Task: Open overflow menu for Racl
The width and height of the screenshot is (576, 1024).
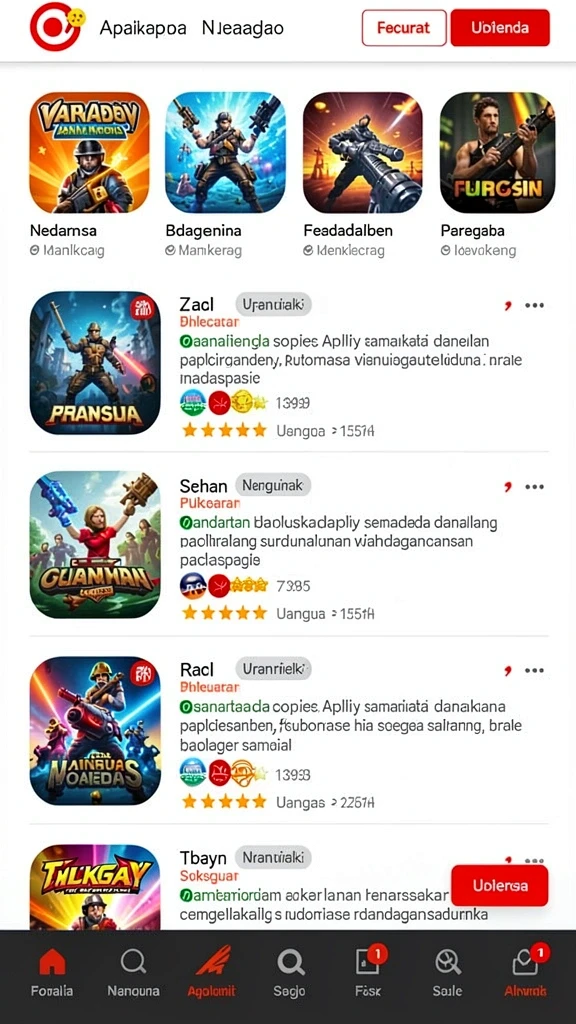Action: pos(534,671)
